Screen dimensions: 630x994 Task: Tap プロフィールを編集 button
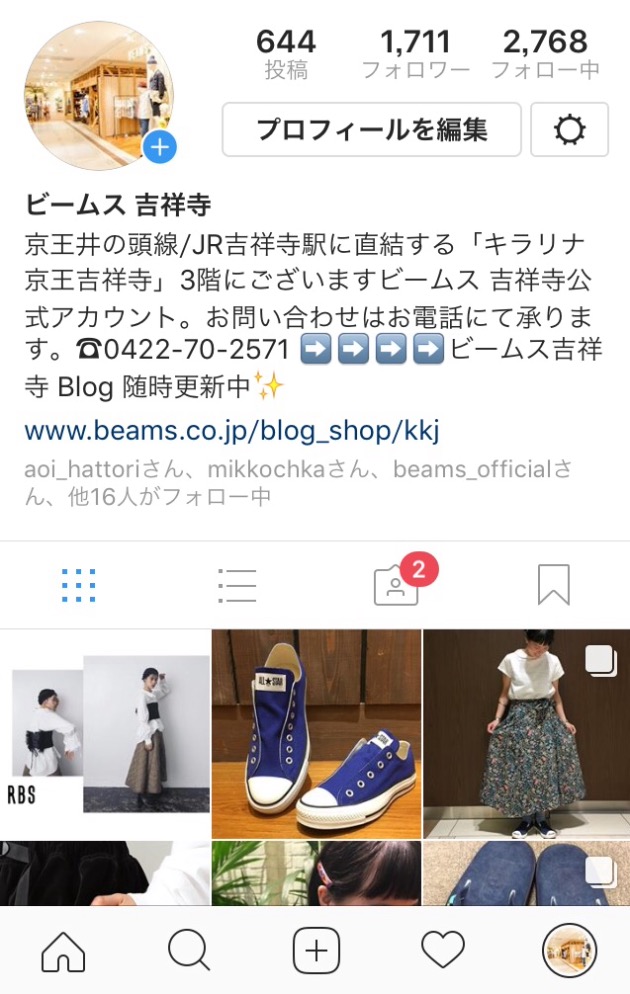click(x=371, y=130)
